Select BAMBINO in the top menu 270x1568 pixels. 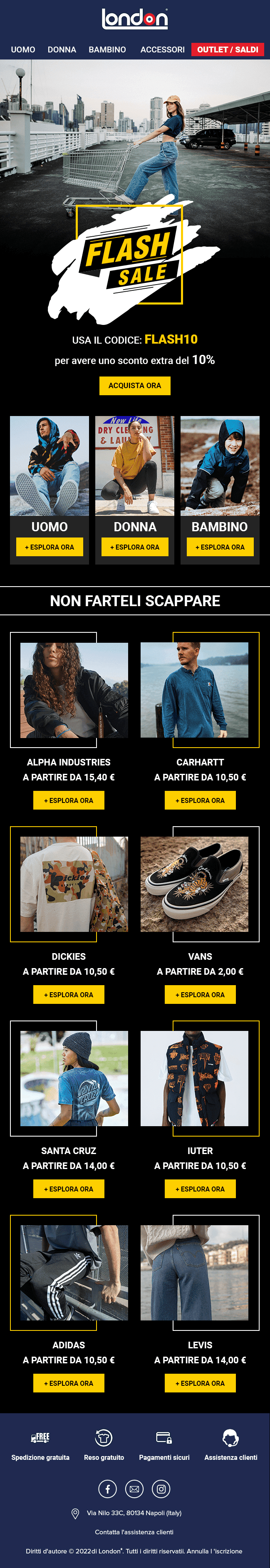click(x=107, y=50)
